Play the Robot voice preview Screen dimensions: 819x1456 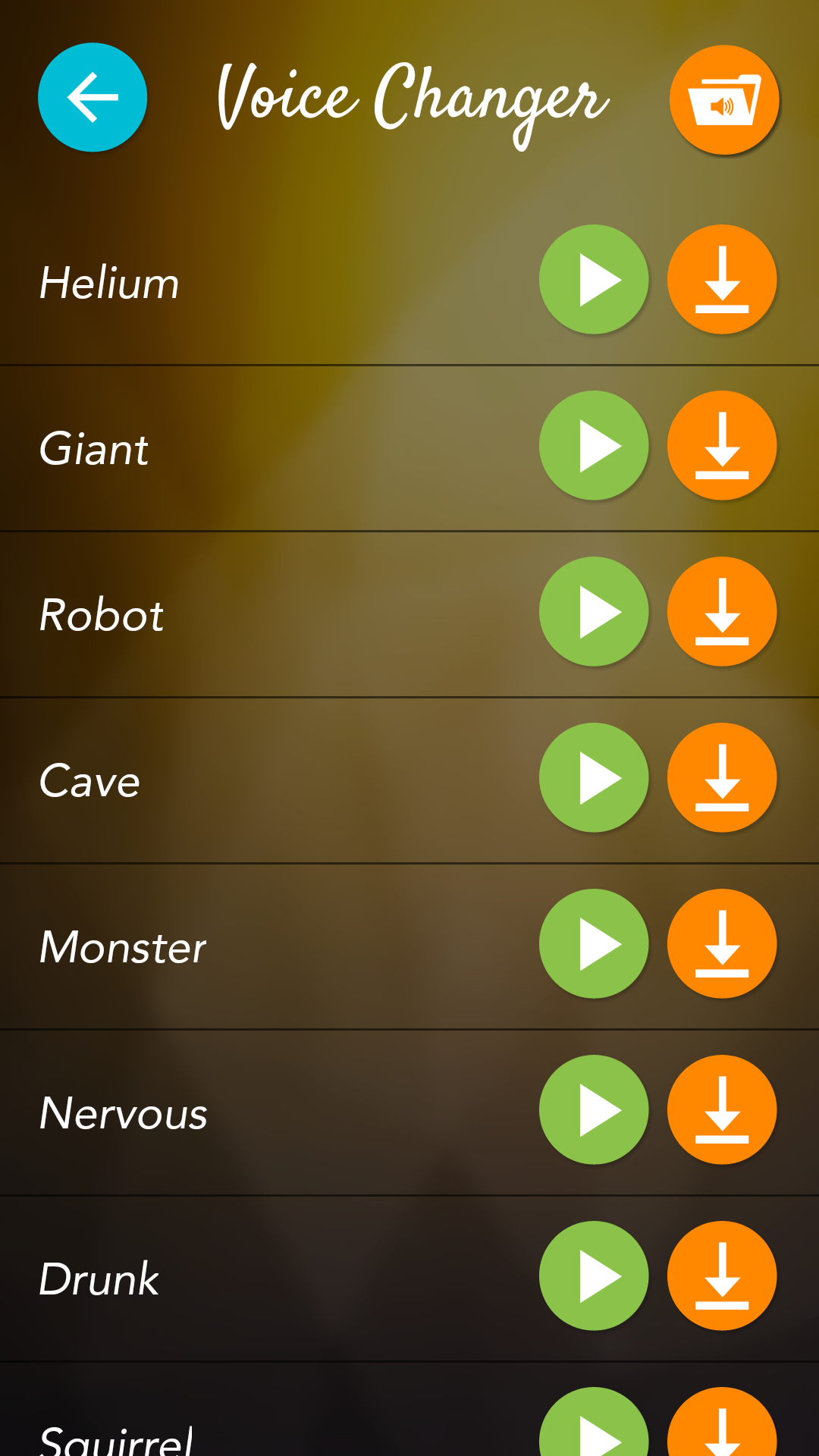pyautogui.click(x=594, y=611)
